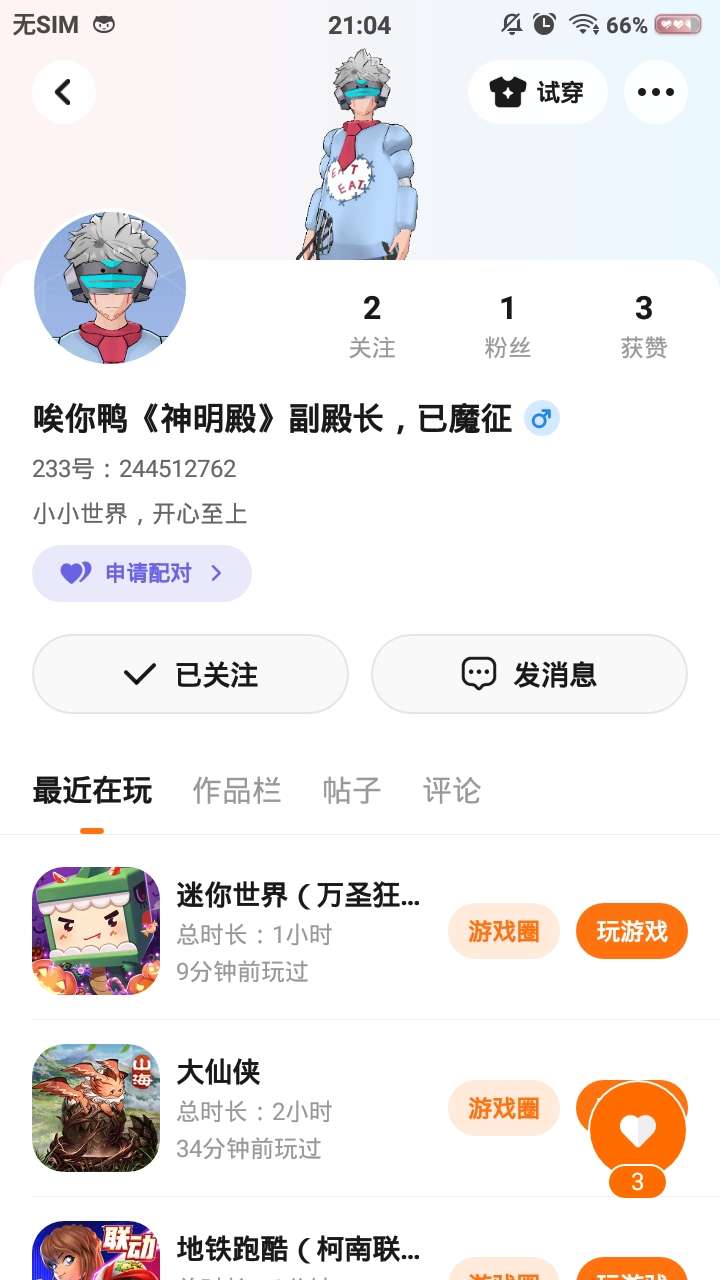
Task: Open 游戏圈 for 迷你世界
Action: click(x=503, y=931)
